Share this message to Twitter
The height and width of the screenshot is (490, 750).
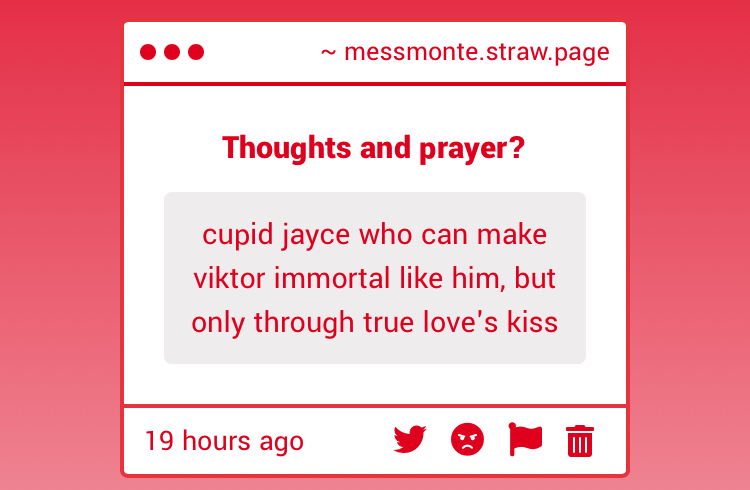coord(410,440)
